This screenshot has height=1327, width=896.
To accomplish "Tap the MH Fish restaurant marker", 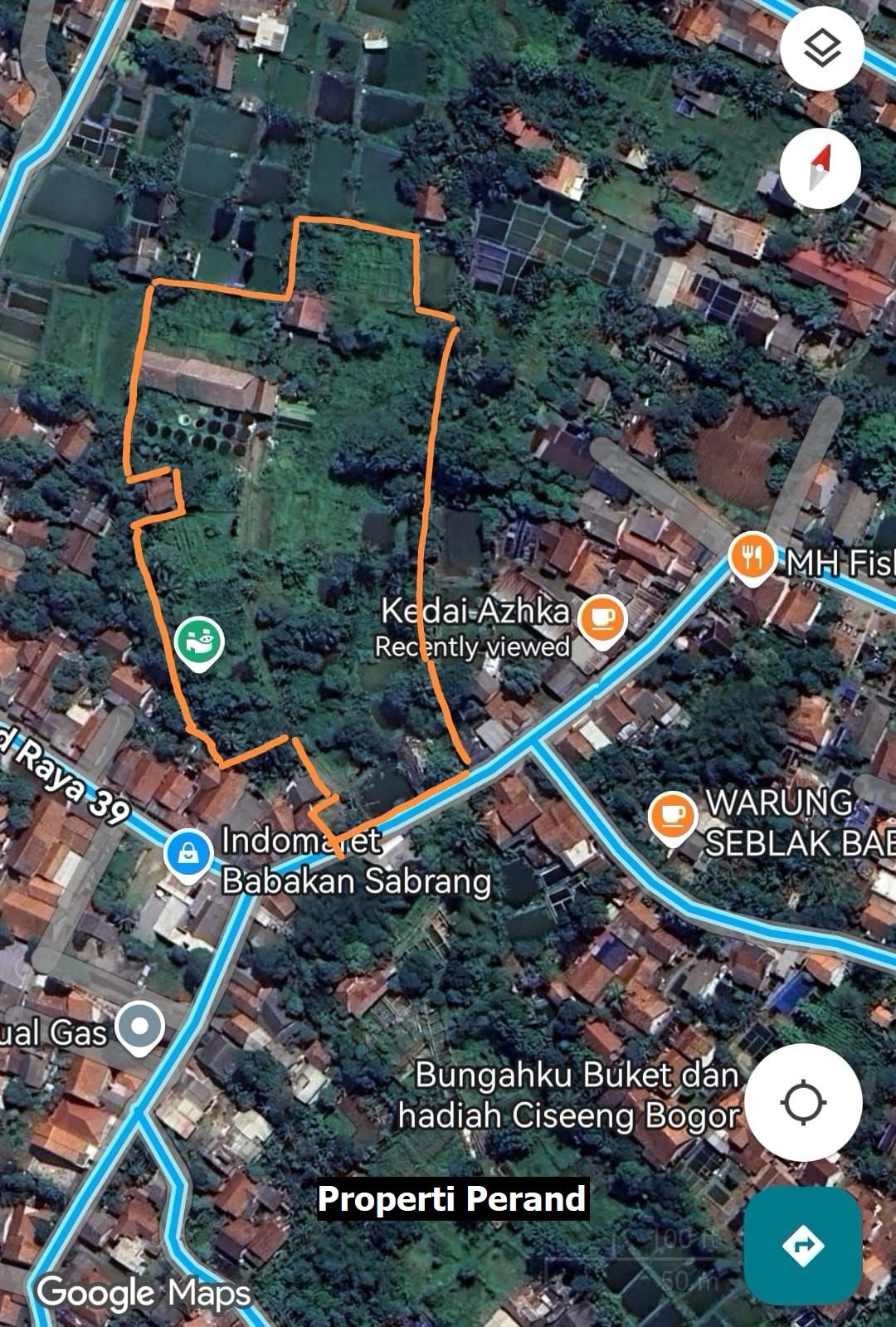I will tap(752, 558).
